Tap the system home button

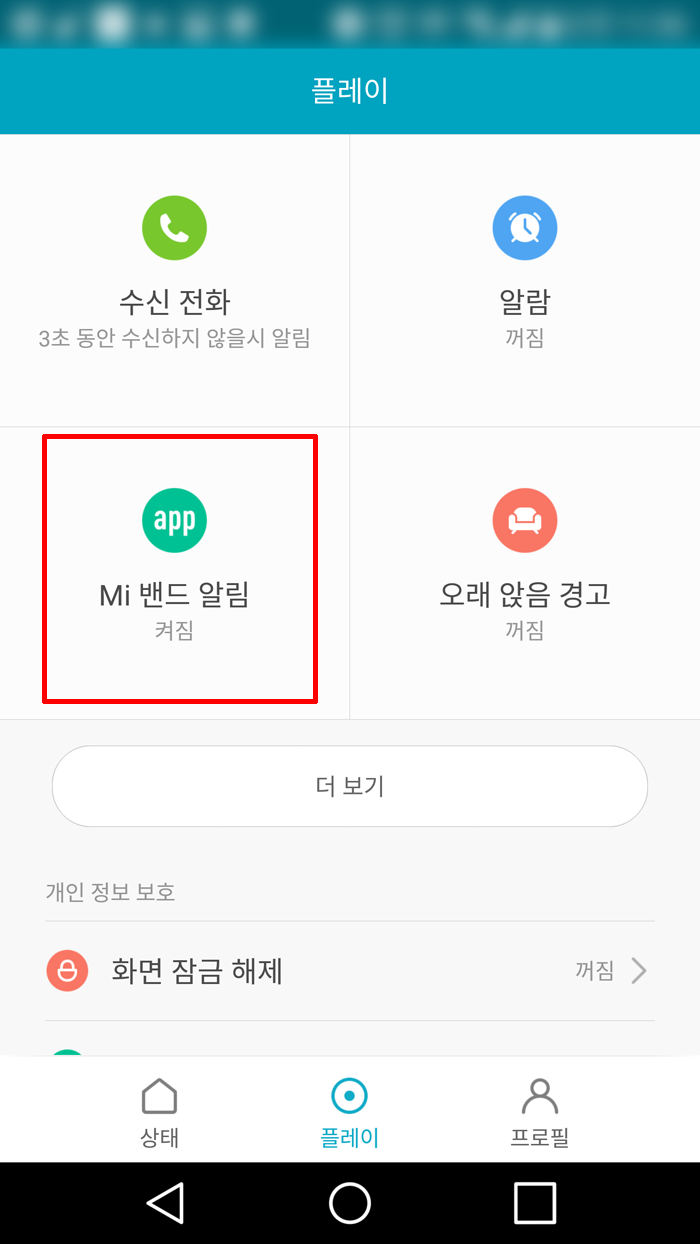pos(350,1203)
